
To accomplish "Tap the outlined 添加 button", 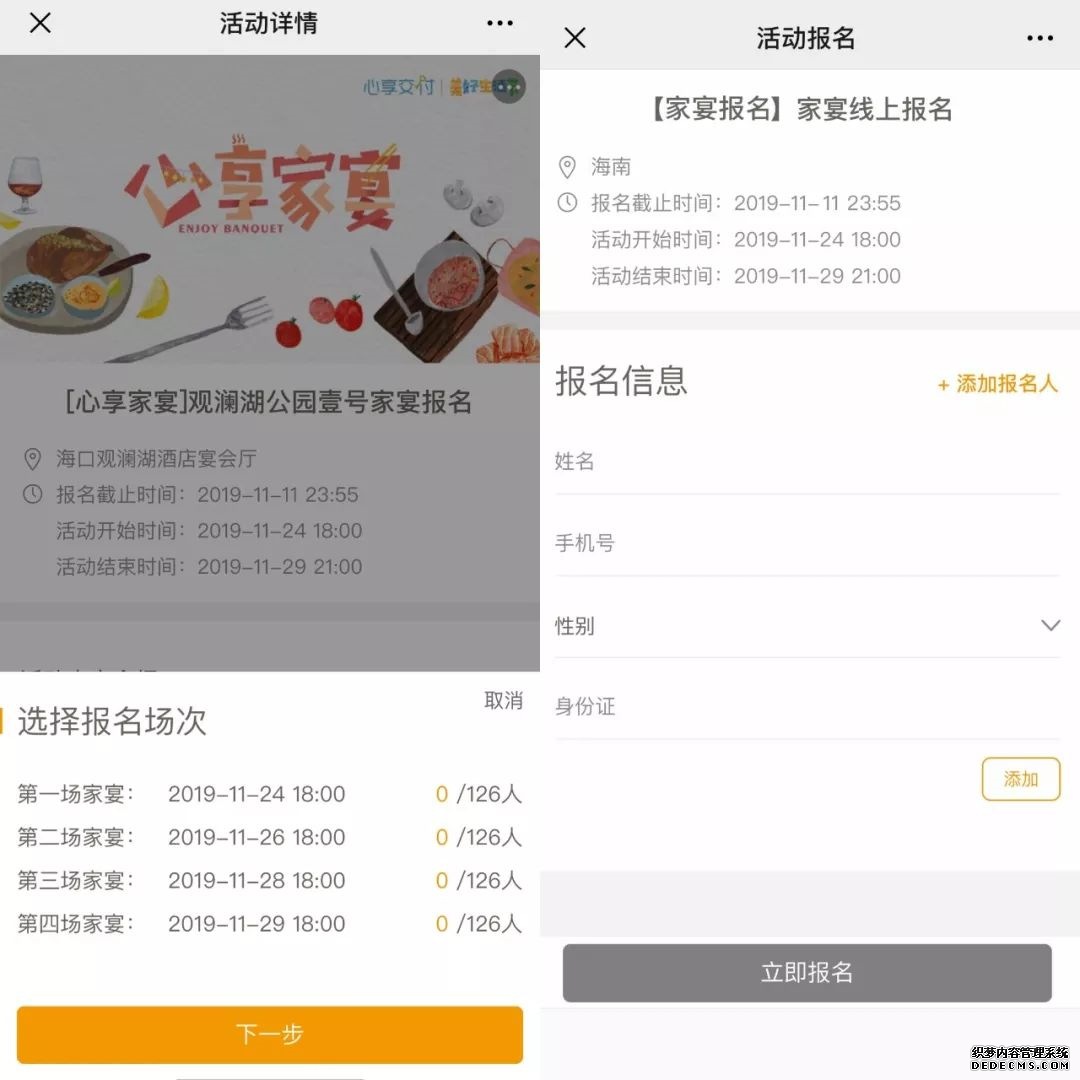I will point(1020,779).
